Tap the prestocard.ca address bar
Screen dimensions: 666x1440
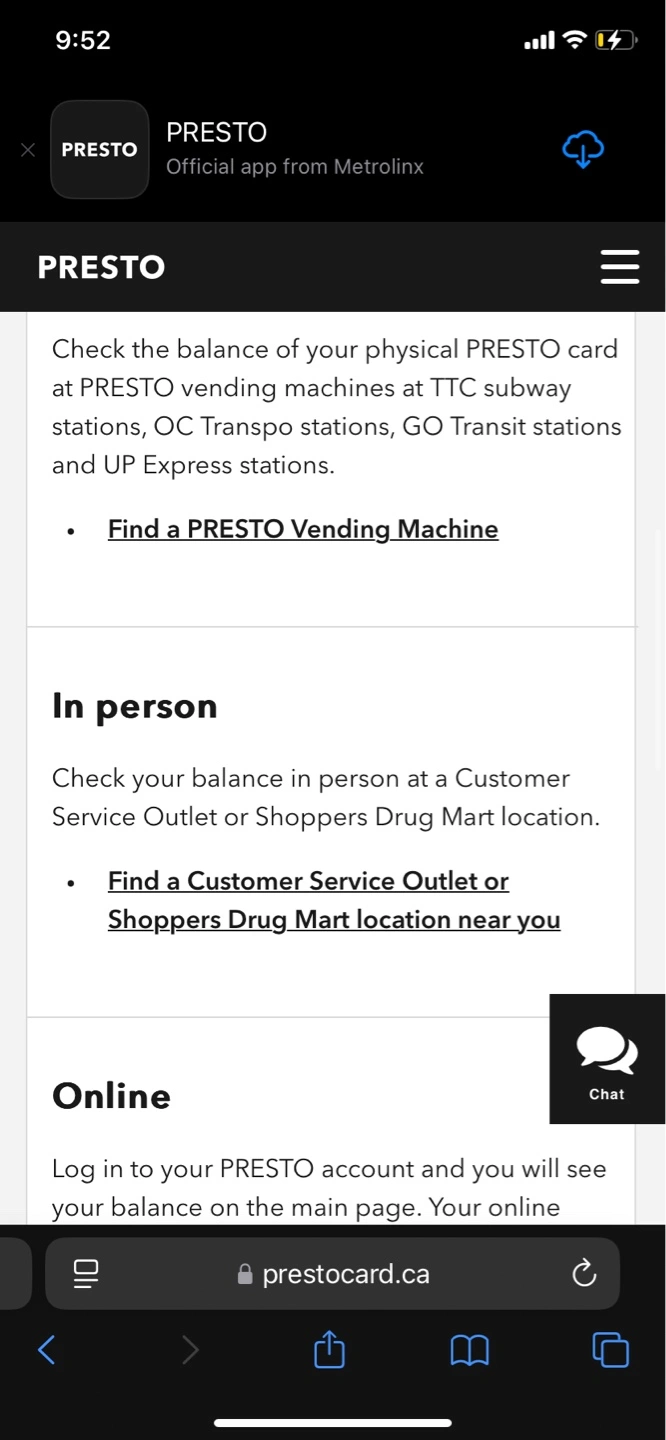point(333,1274)
